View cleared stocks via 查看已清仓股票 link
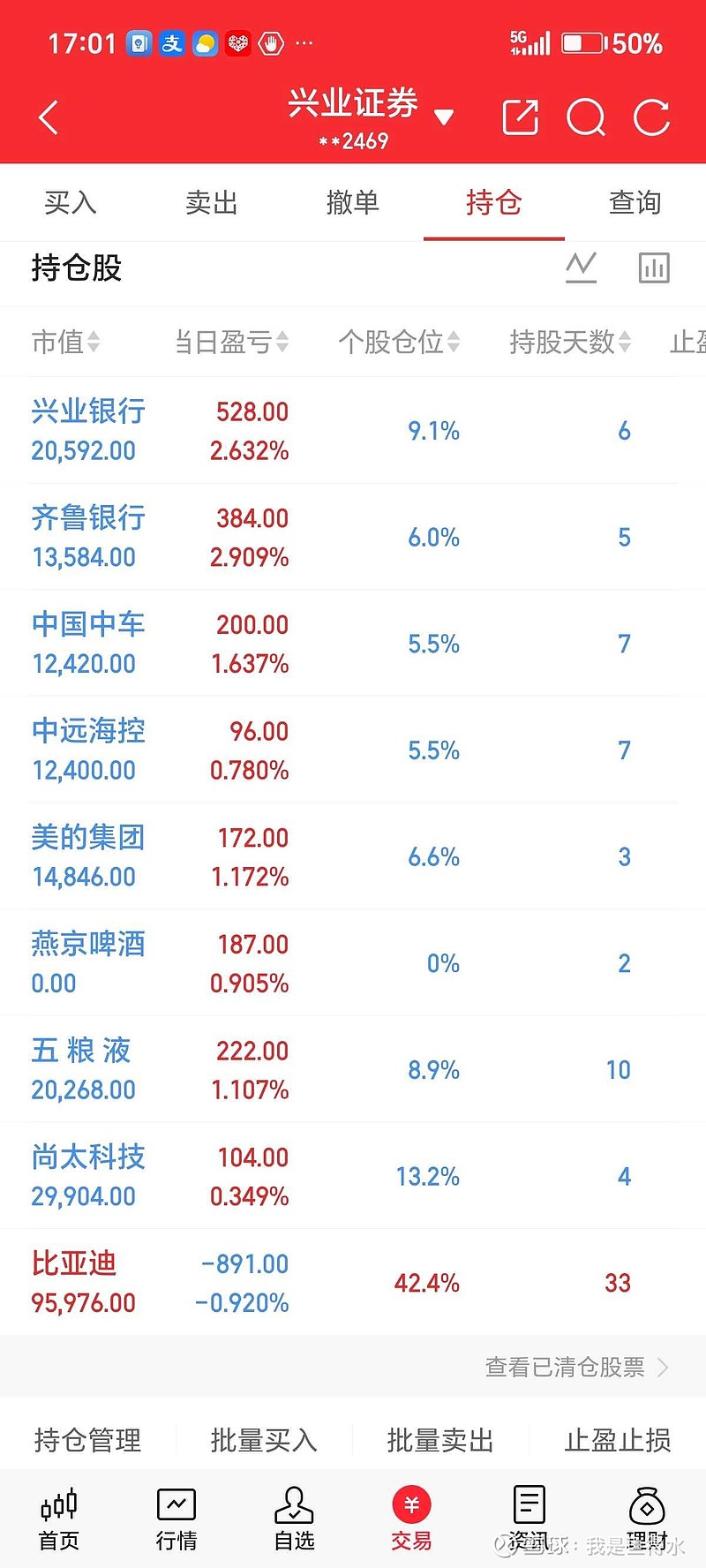 [574, 1366]
